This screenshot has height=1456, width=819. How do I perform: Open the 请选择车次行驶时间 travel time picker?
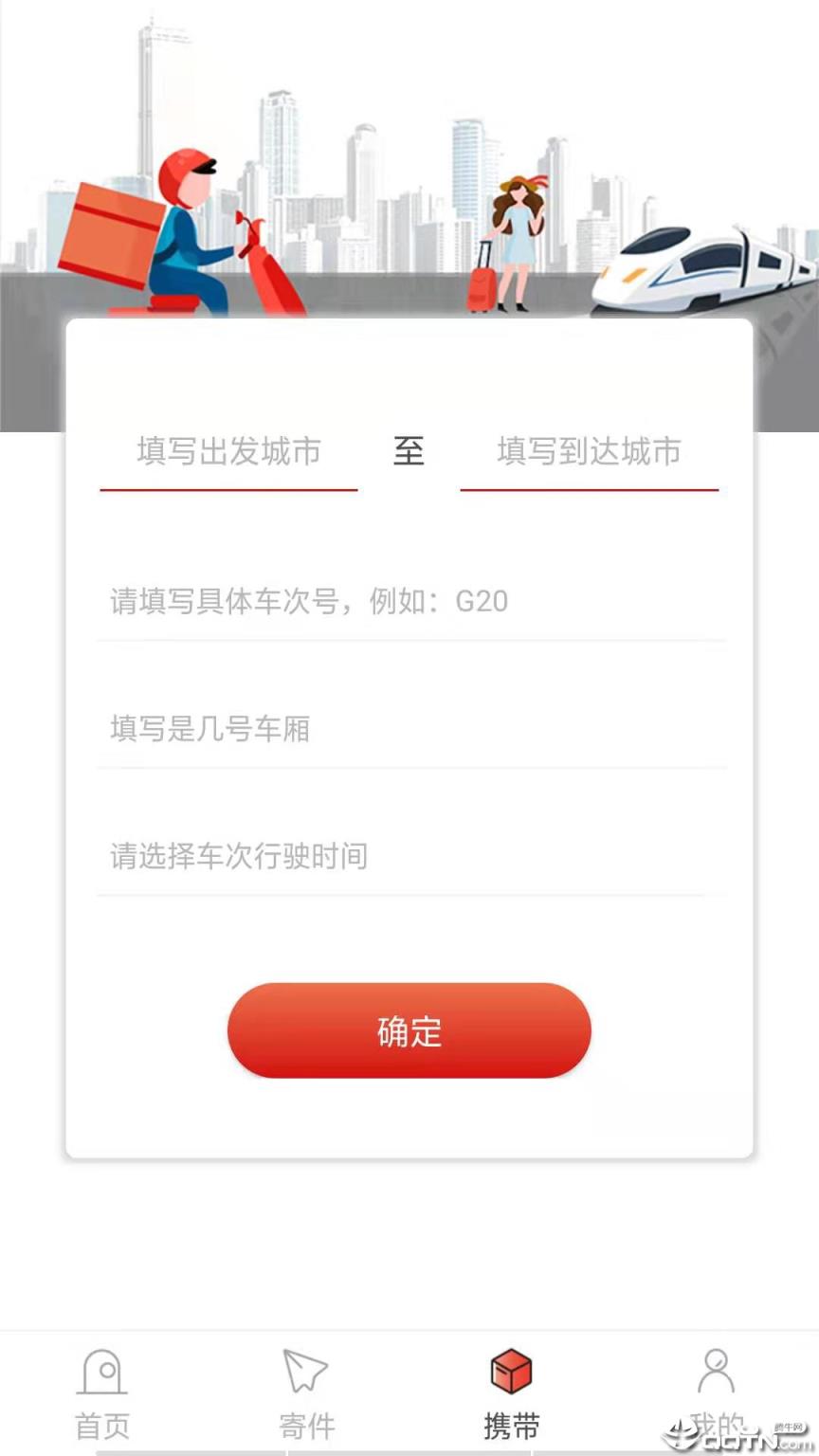coord(409,854)
